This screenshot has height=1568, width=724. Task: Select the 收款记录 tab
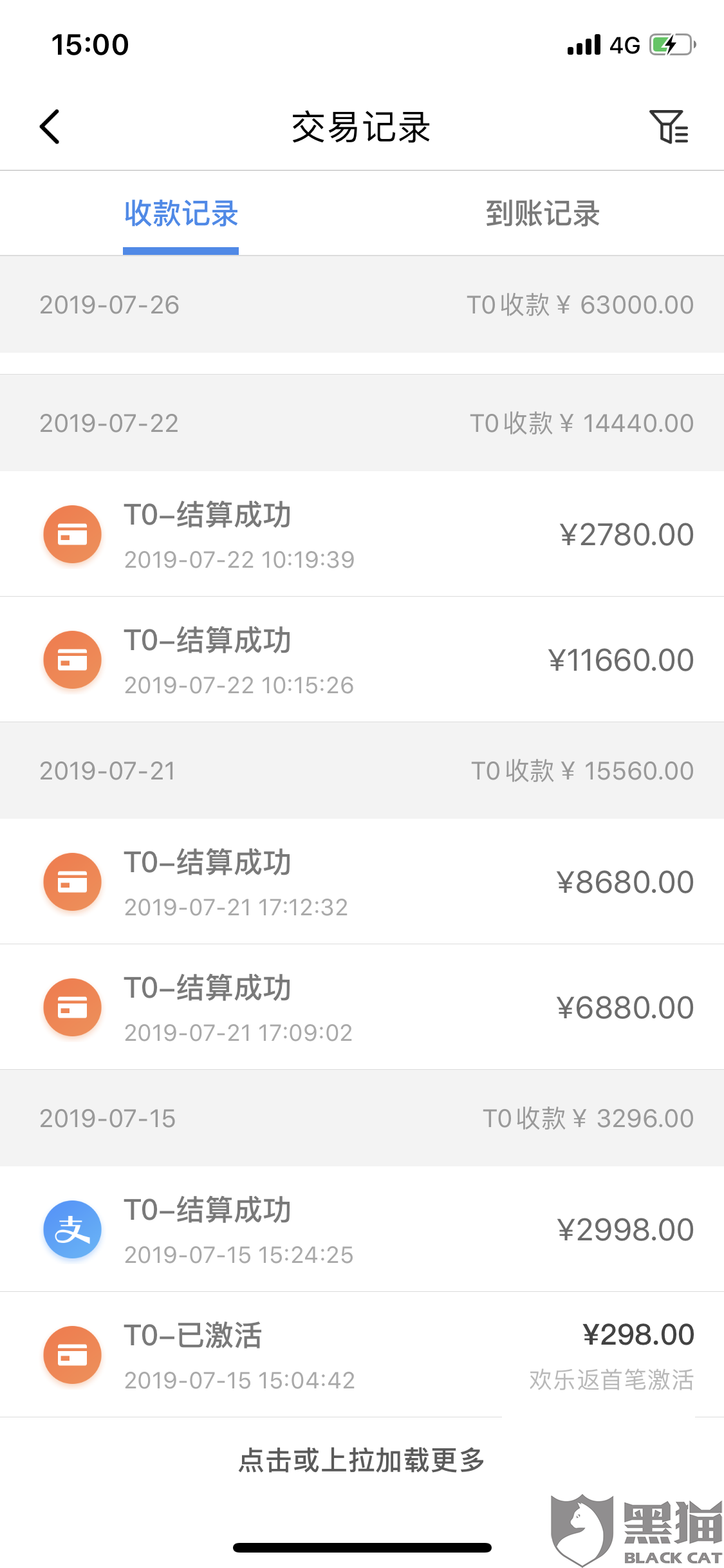click(181, 214)
